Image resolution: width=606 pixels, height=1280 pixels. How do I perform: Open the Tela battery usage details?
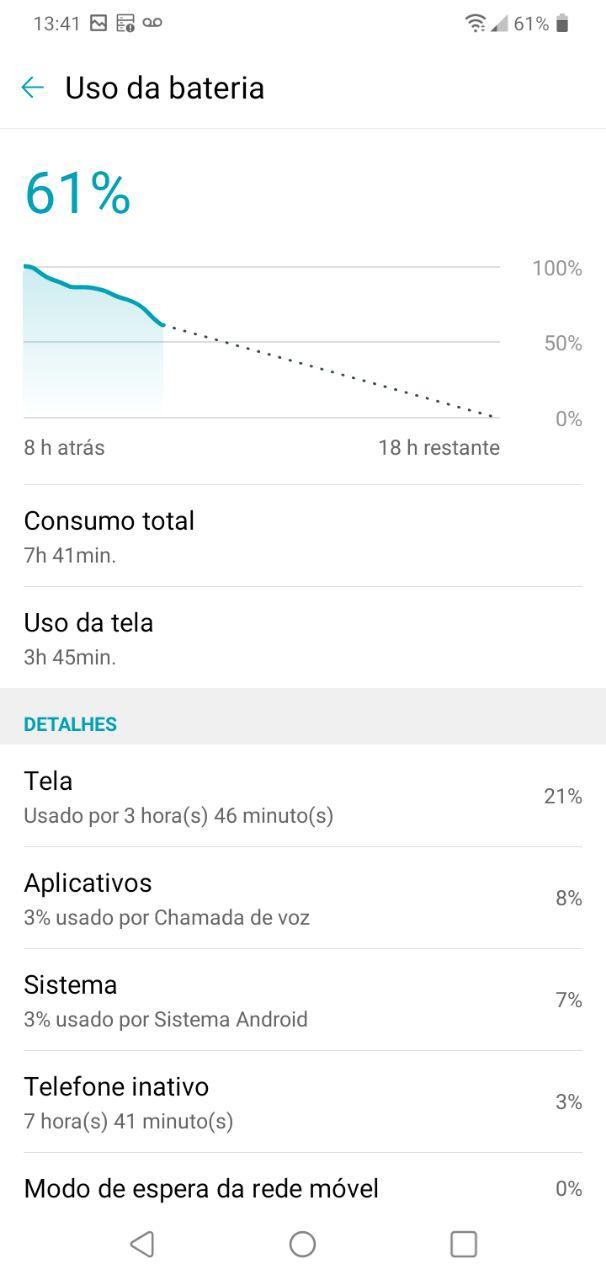(x=302, y=797)
